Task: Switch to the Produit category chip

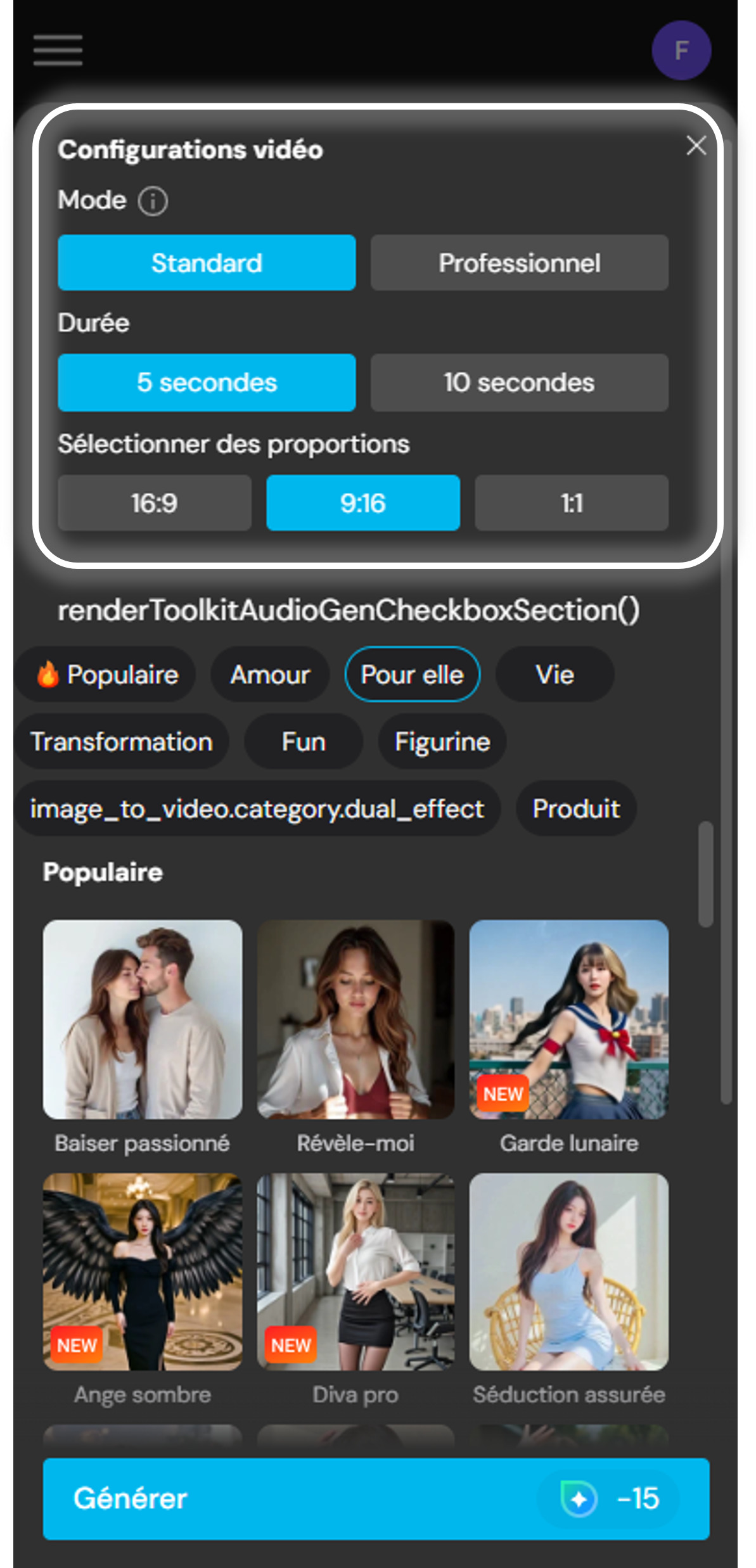Action: coord(575,809)
